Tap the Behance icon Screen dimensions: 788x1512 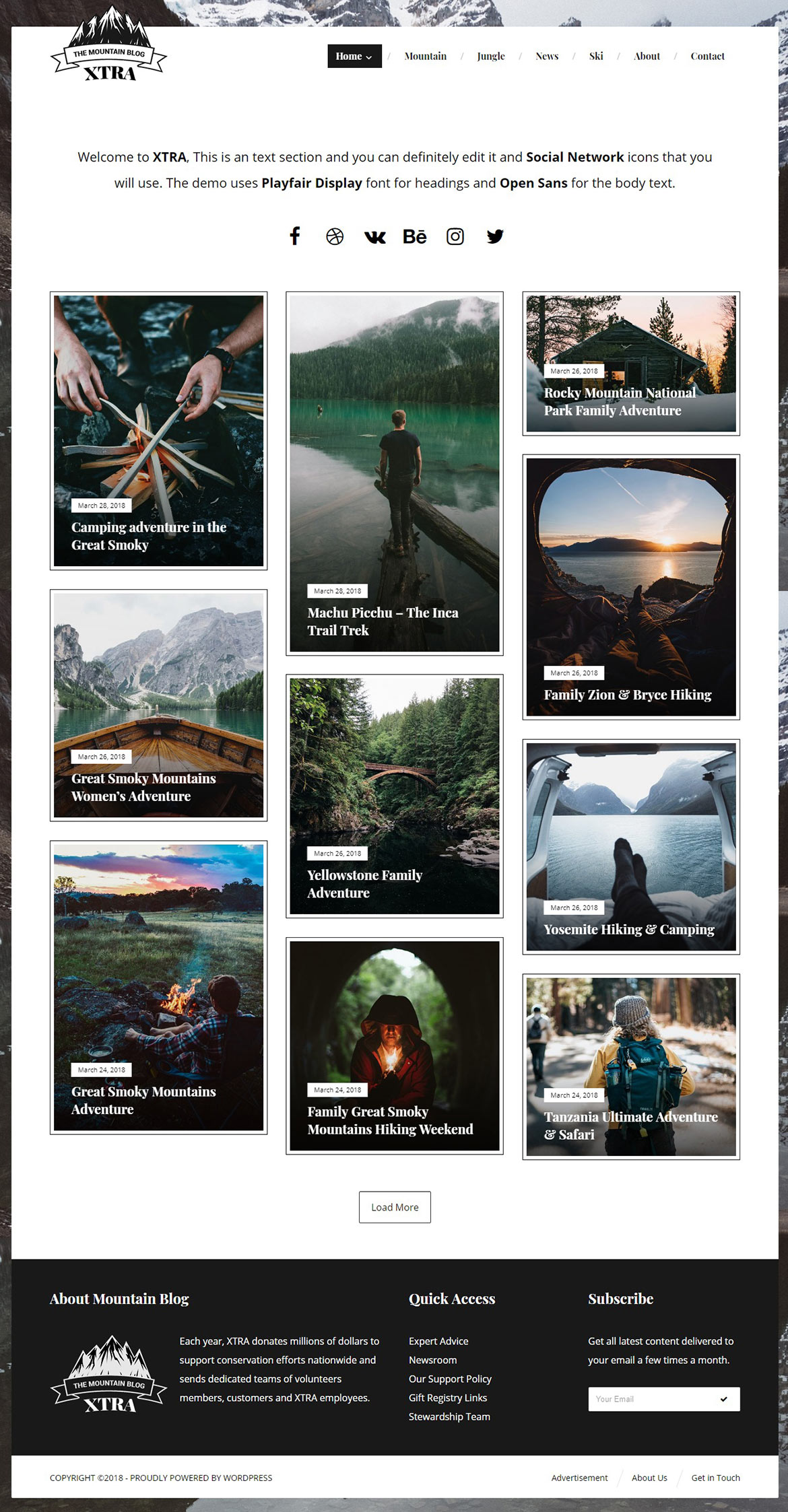pyautogui.click(x=414, y=236)
